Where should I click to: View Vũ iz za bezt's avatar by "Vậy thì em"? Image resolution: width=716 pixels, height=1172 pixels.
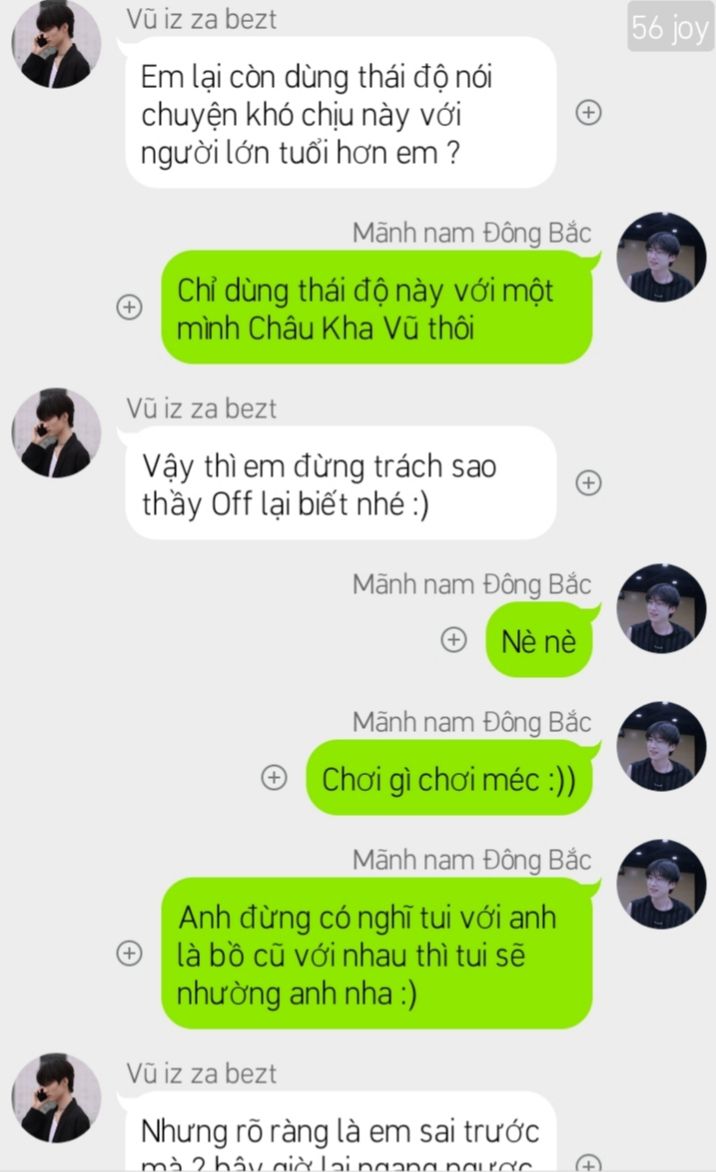coord(56,433)
